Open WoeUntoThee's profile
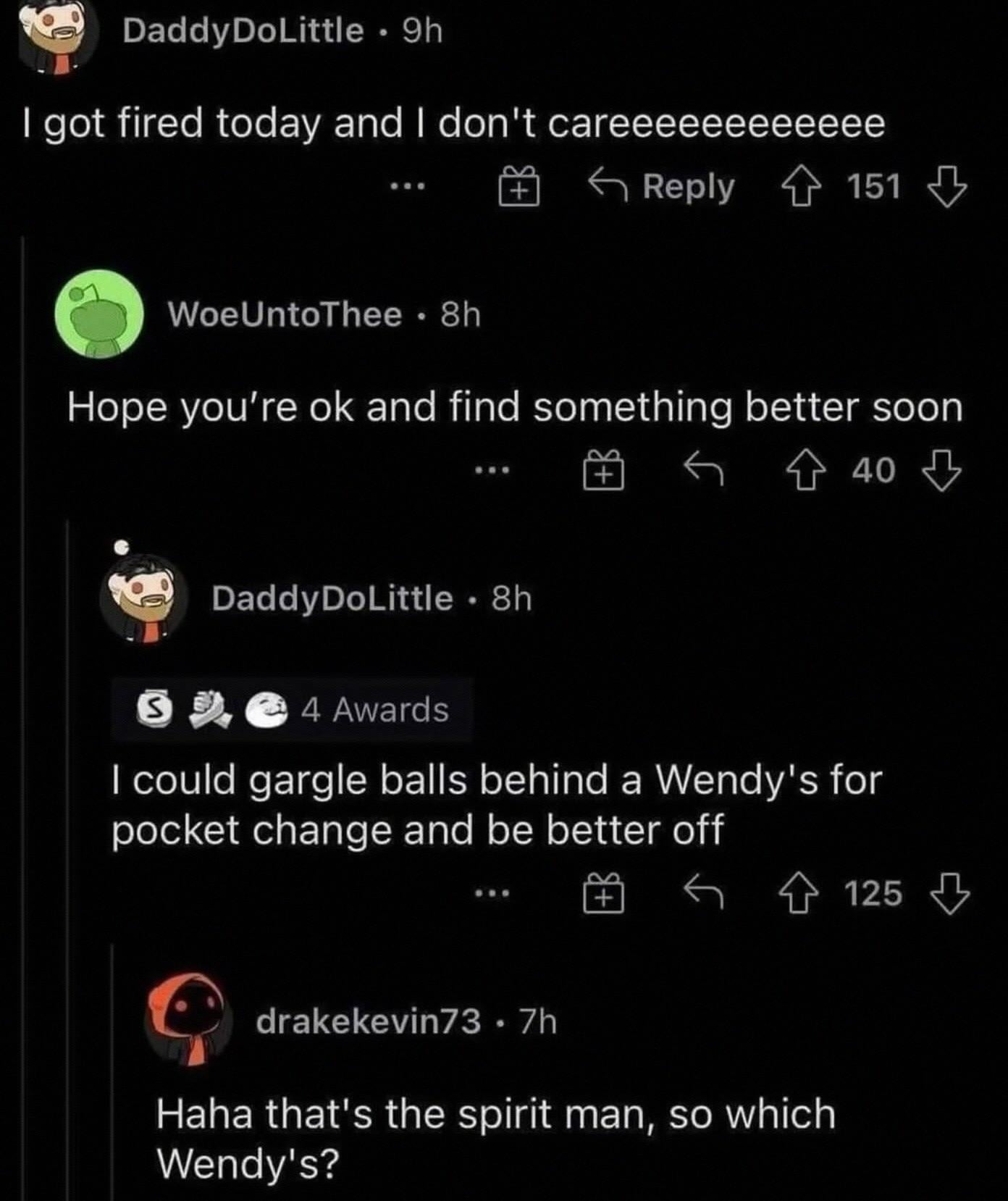This screenshot has height=1201, width=1008. tap(285, 314)
